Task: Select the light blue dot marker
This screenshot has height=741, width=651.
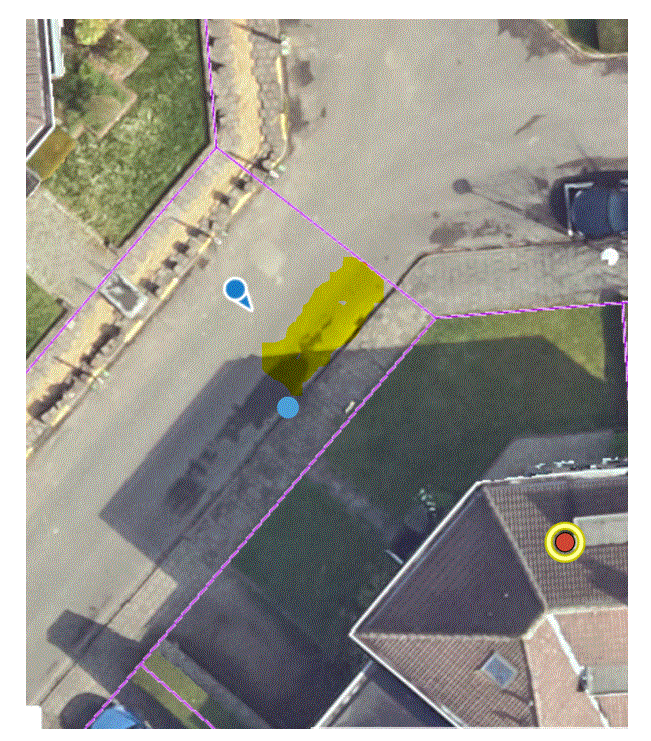Action: click(x=288, y=407)
